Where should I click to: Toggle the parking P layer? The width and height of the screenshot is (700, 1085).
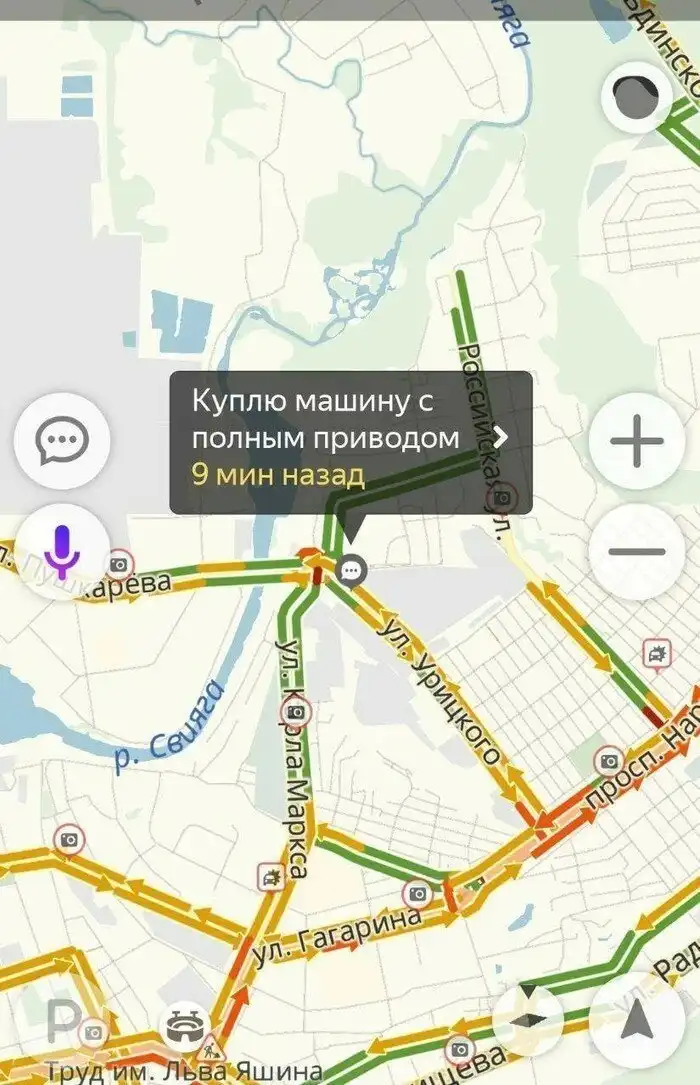(62, 1020)
